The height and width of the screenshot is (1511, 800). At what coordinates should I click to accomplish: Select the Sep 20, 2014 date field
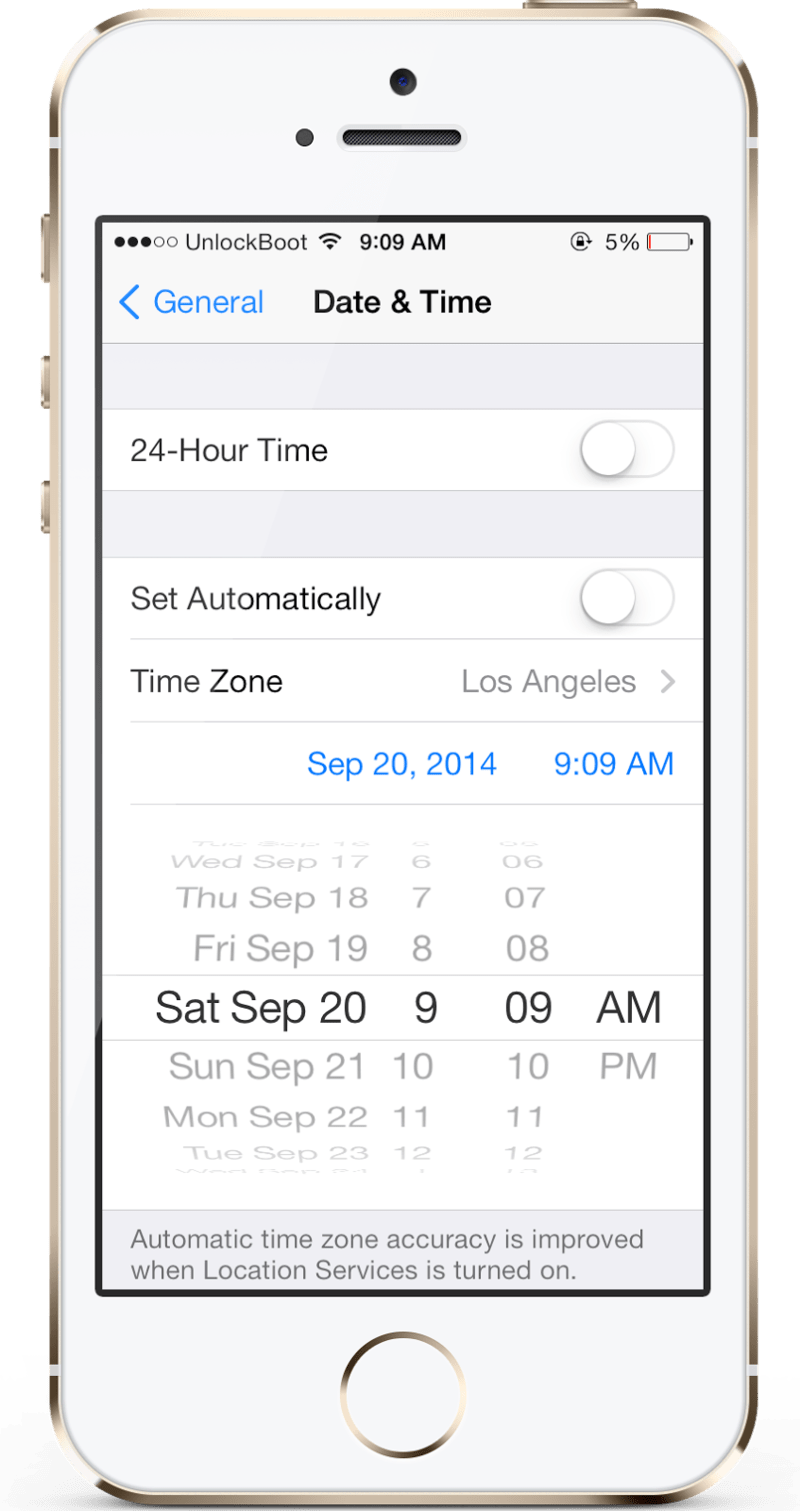coord(401,764)
